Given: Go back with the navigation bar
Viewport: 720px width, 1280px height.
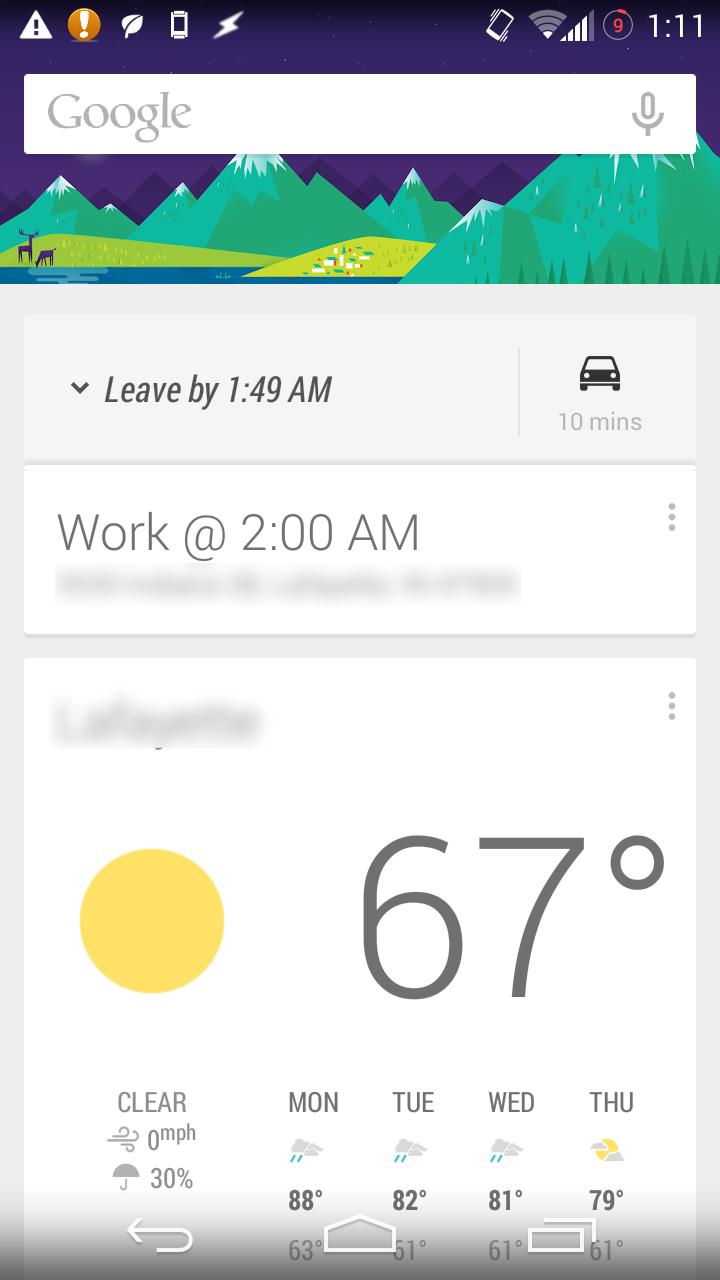Looking at the screenshot, I should pyautogui.click(x=160, y=1237).
